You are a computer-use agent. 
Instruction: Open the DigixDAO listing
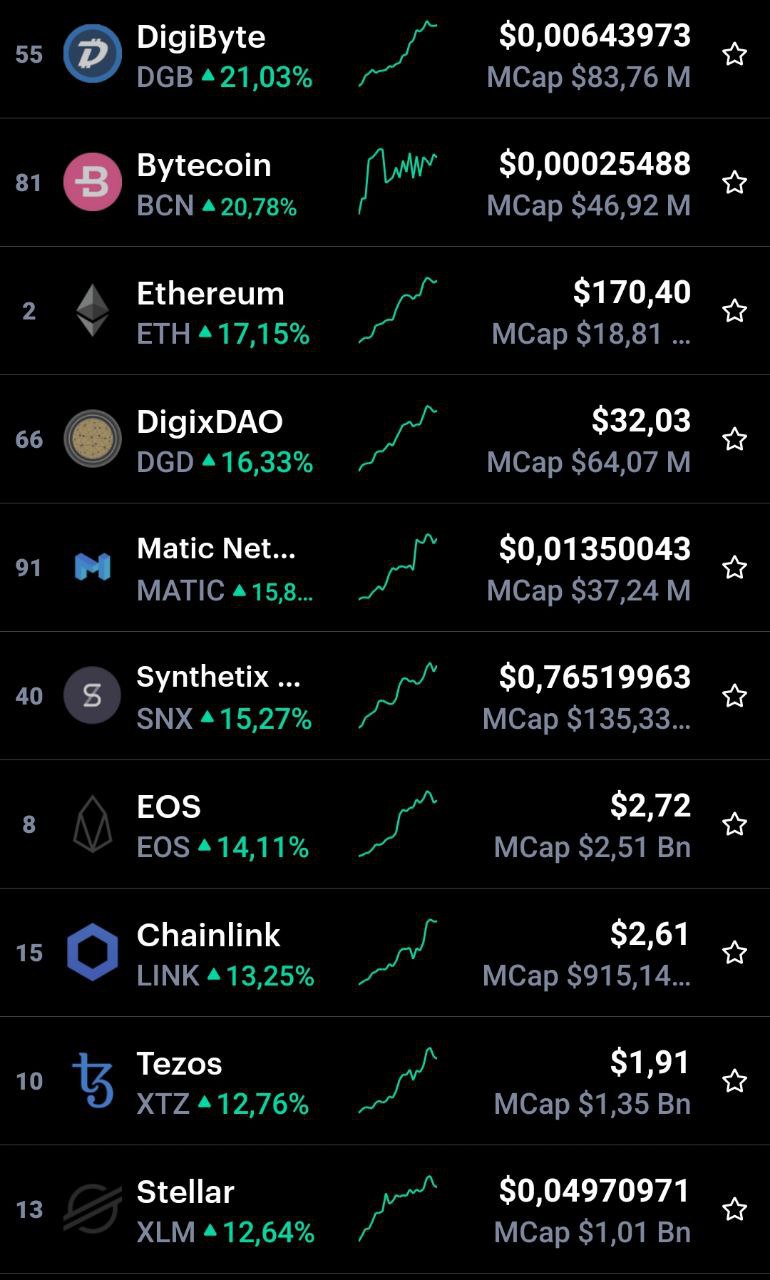[x=385, y=439]
